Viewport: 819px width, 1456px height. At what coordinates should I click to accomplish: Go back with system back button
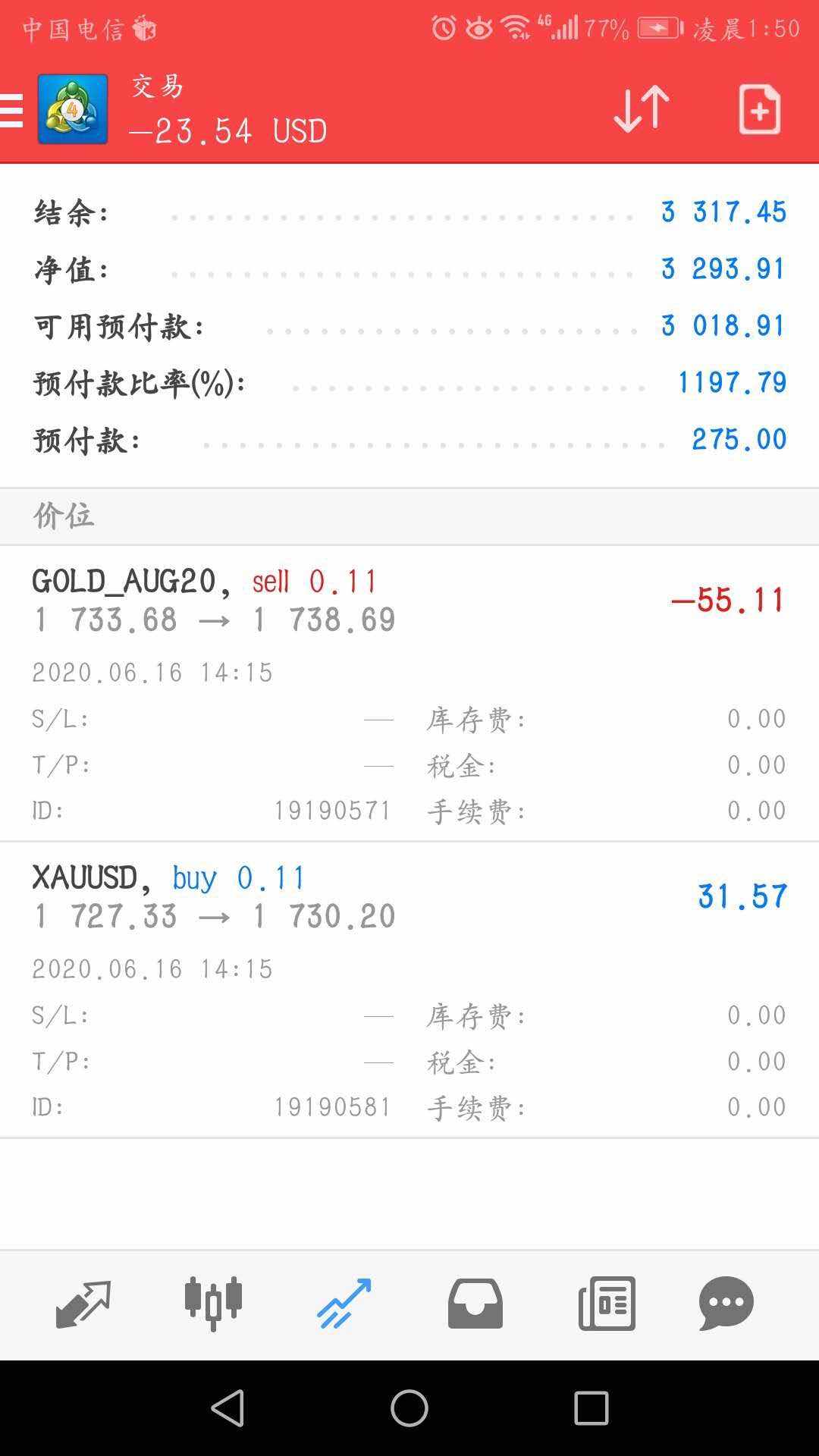(227, 1408)
